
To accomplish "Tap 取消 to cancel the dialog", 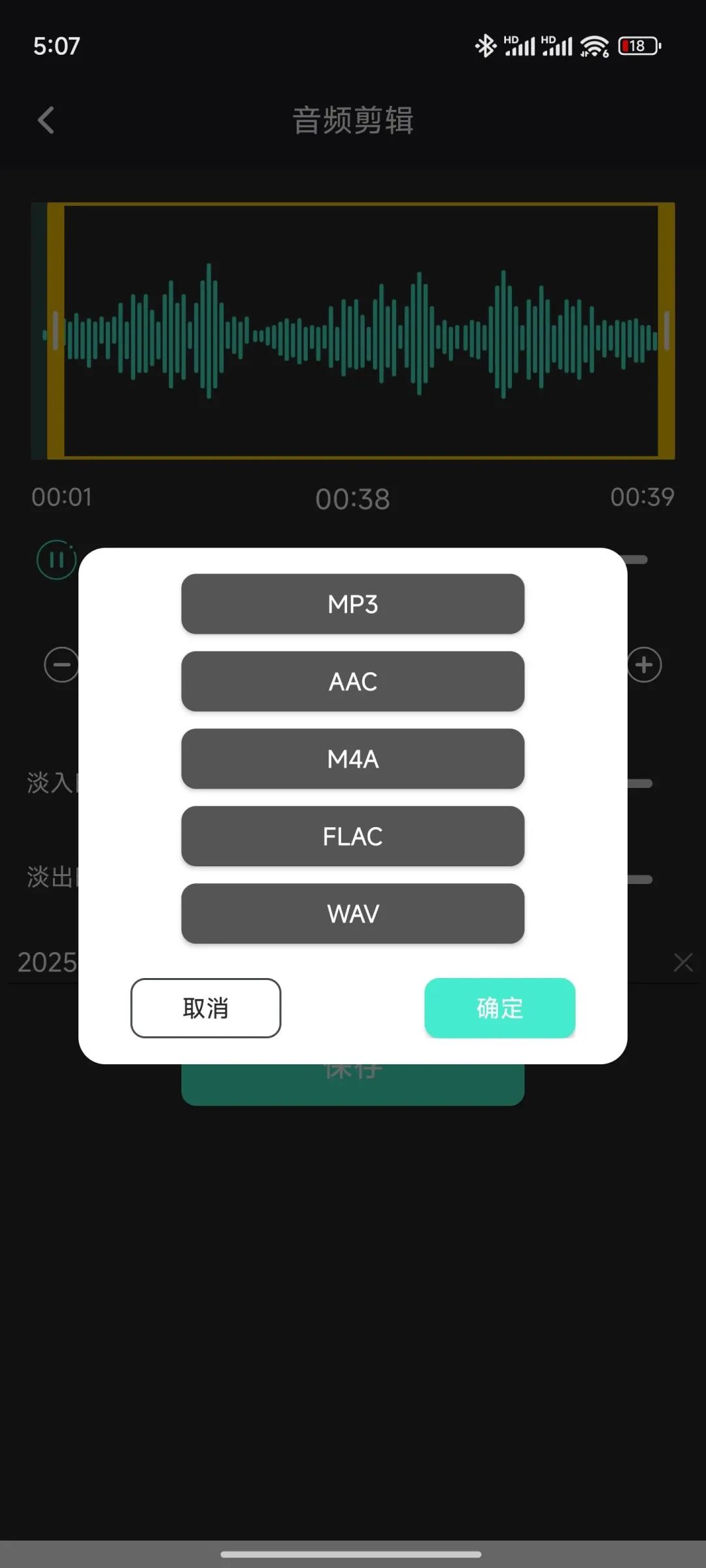I will point(206,1008).
